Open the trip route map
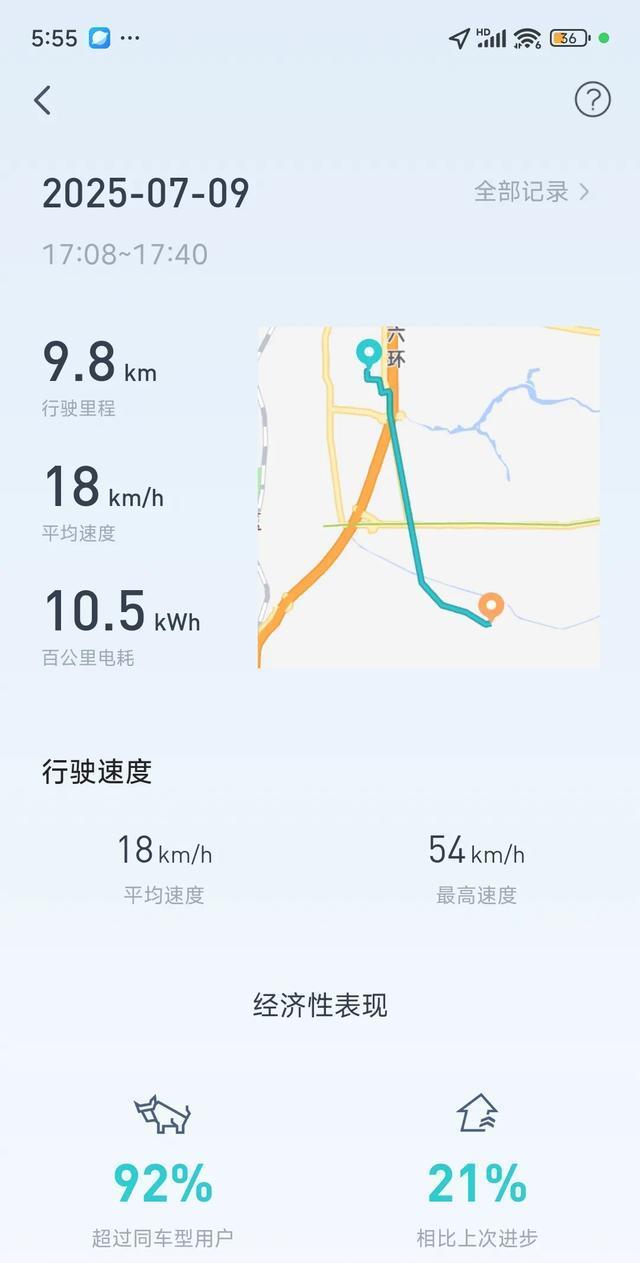640x1263 pixels. [x=429, y=496]
